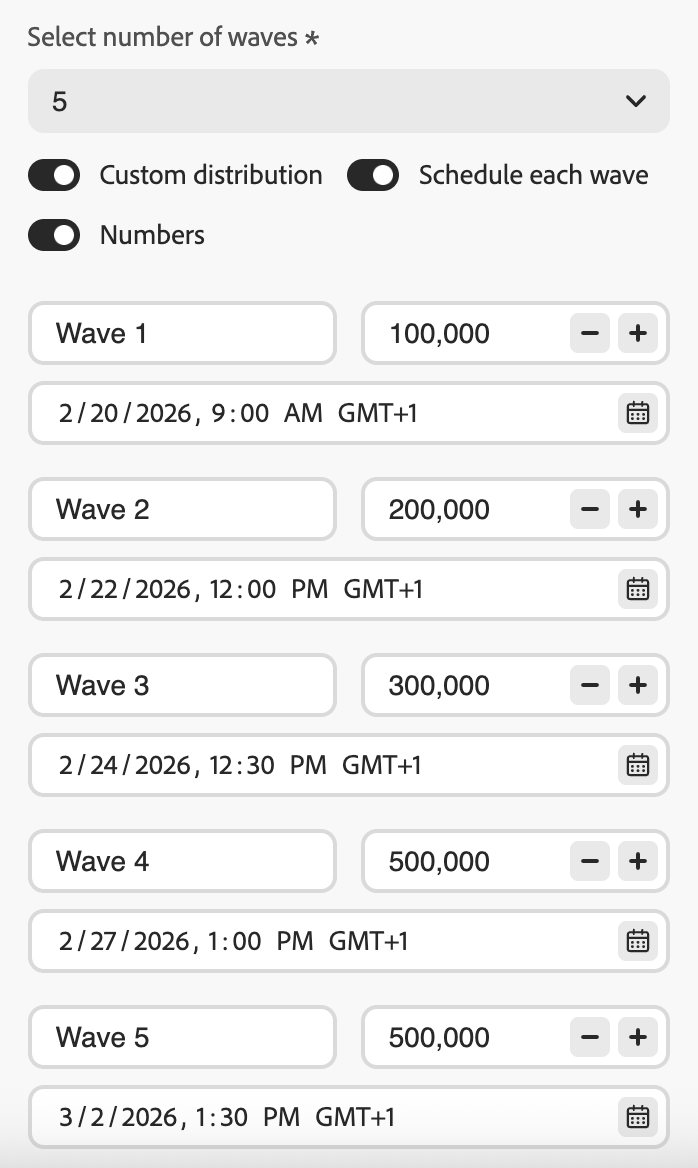Screen dimensions: 698x1168
Task: Disable the Custom distribution toggle
Action: click(x=54, y=176)
